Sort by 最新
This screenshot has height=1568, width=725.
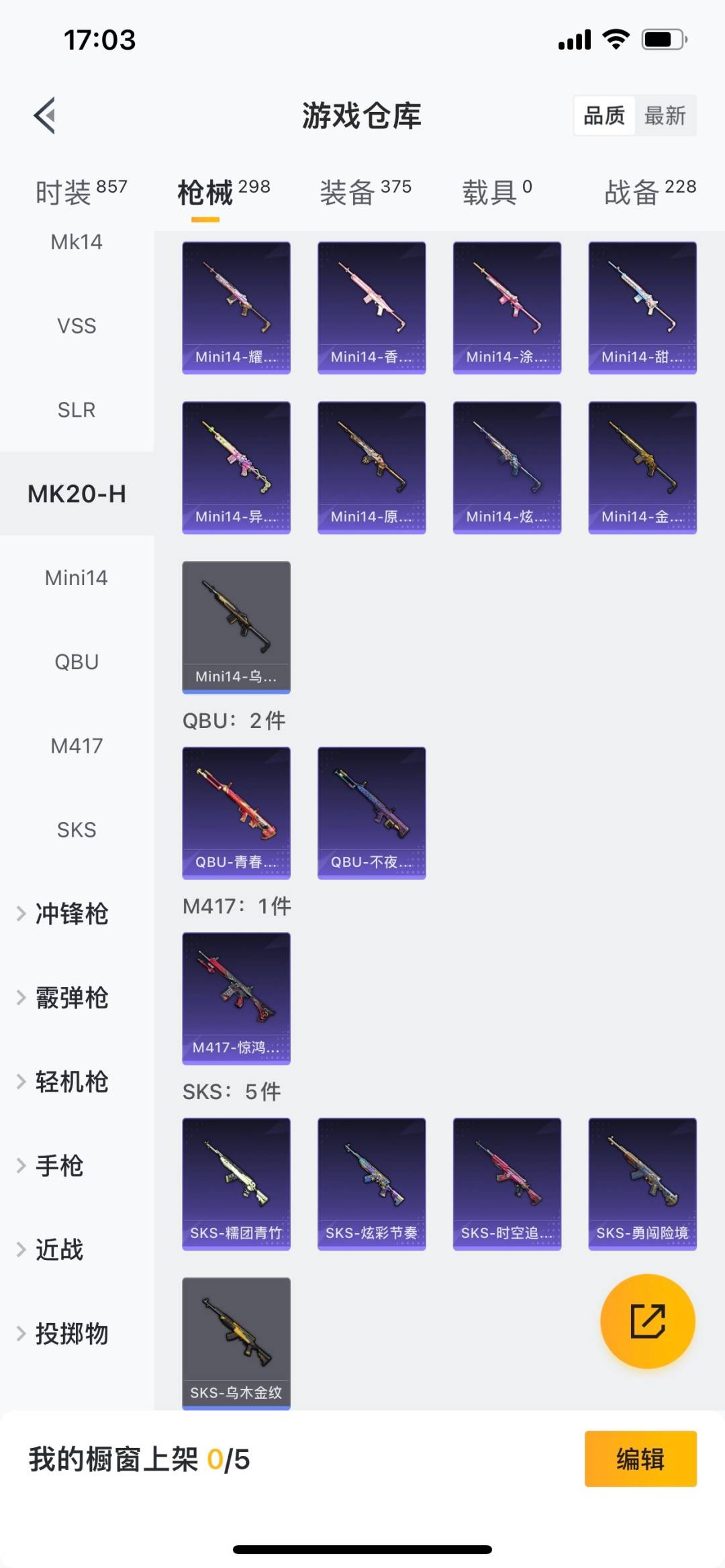click(x=665, y=115)
